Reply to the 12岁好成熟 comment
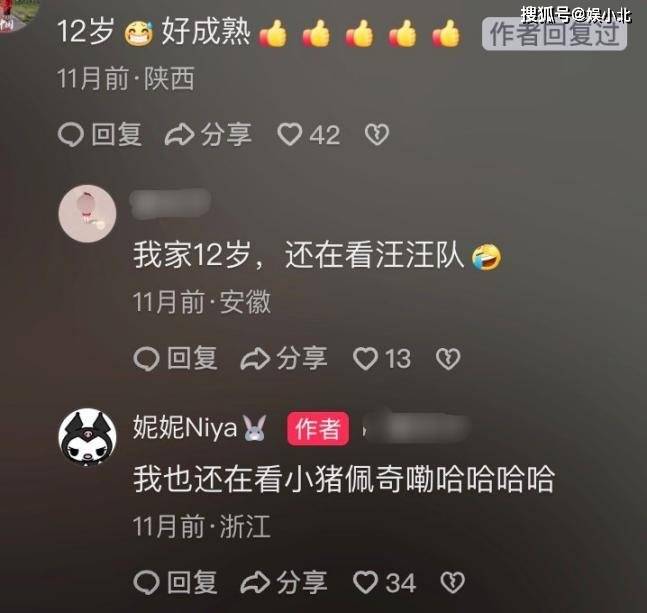This screenshot has width=647, height=613. click(100, 135)
